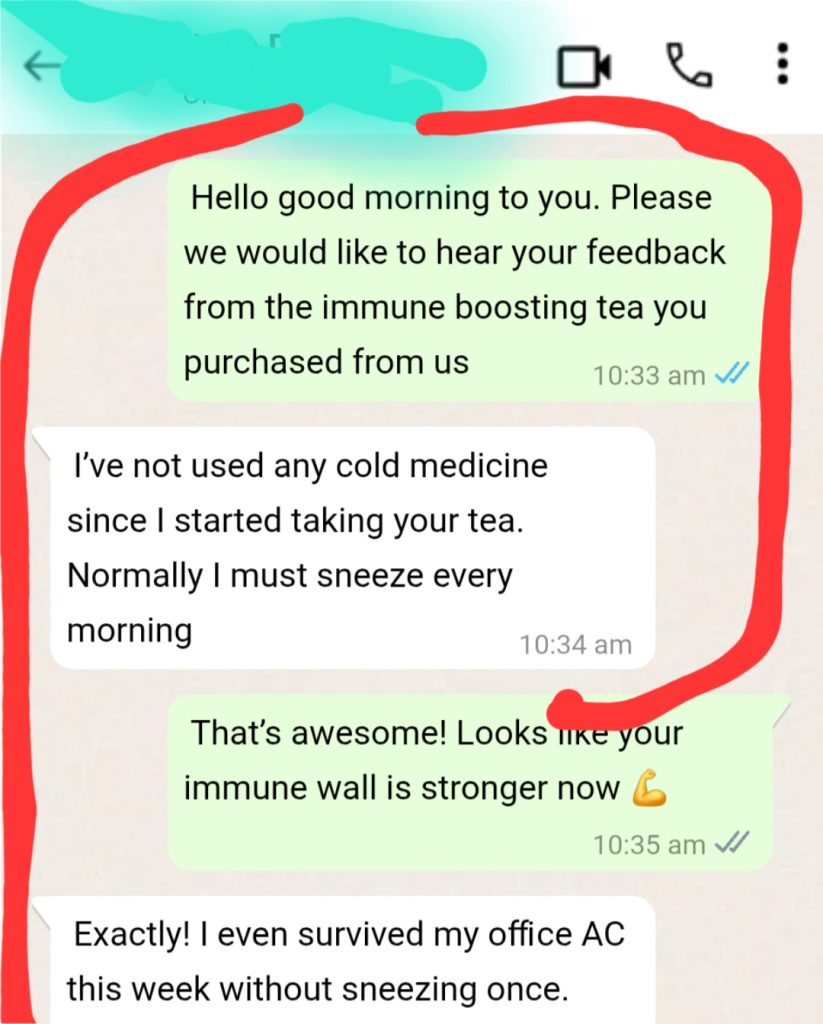This screenshot has height=1024, width=823.
Task: Start a voice call with this contact
Action: click(689, 66)
